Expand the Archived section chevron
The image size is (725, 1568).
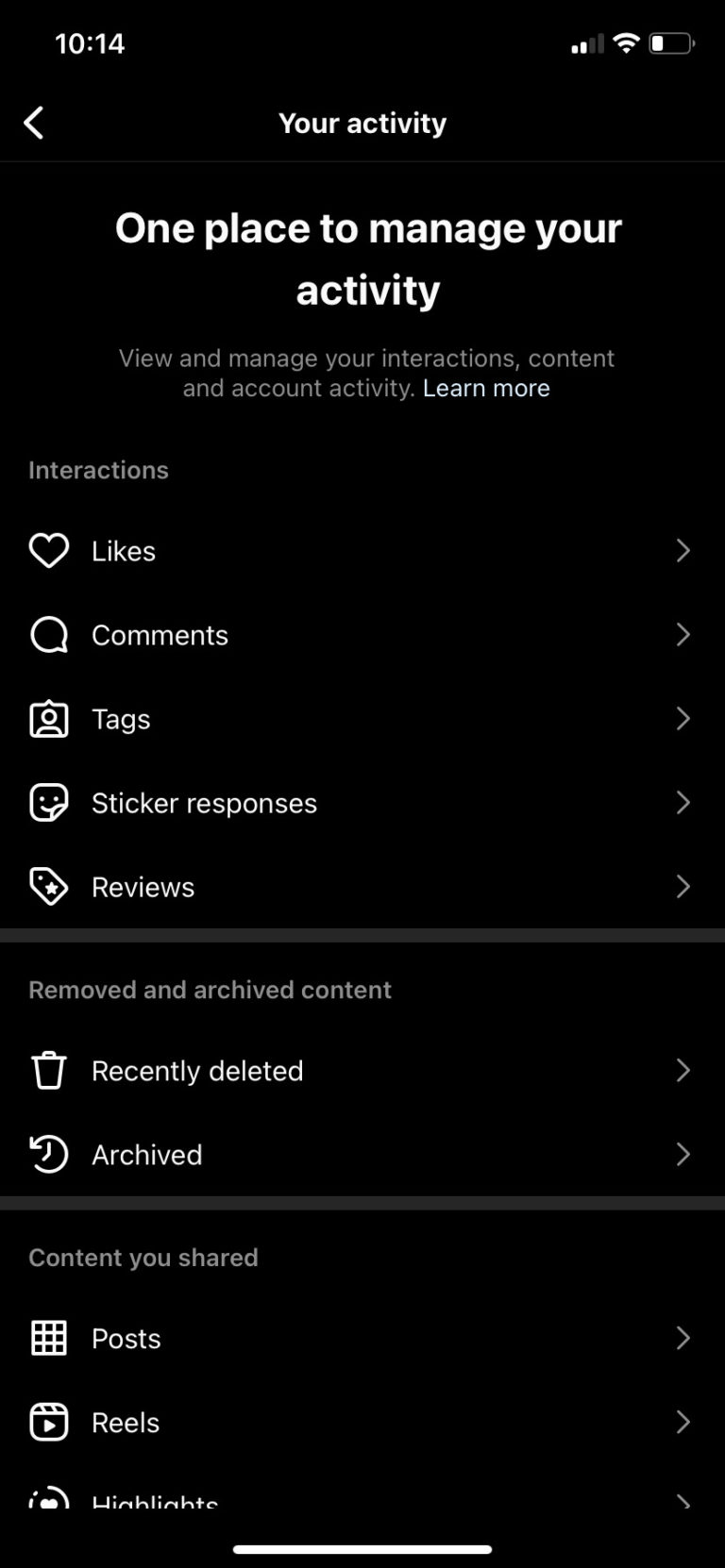click(x=683, y=1154)
